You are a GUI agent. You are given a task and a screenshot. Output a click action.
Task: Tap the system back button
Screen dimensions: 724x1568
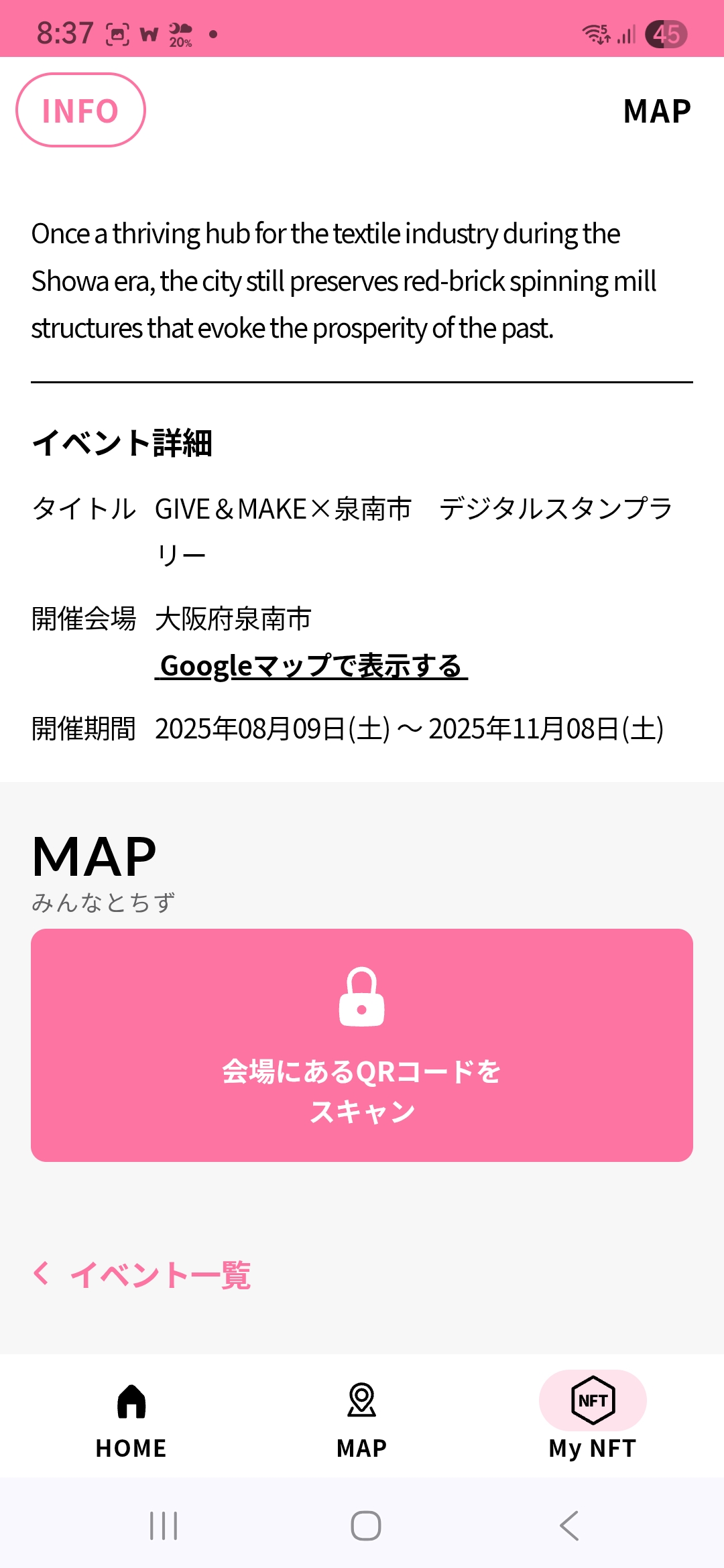coord(569,1526)
